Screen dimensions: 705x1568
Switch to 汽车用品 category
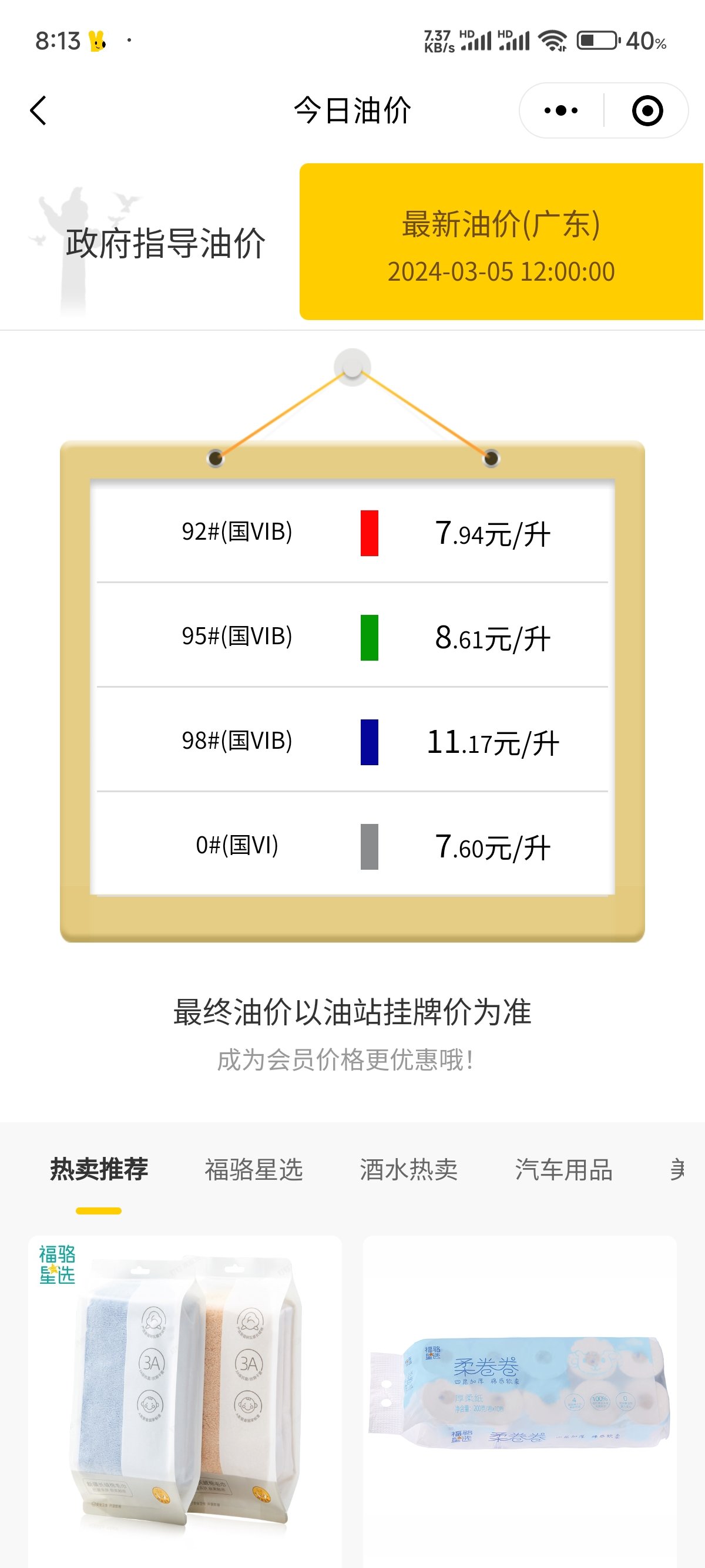(x=564, y=1169)
